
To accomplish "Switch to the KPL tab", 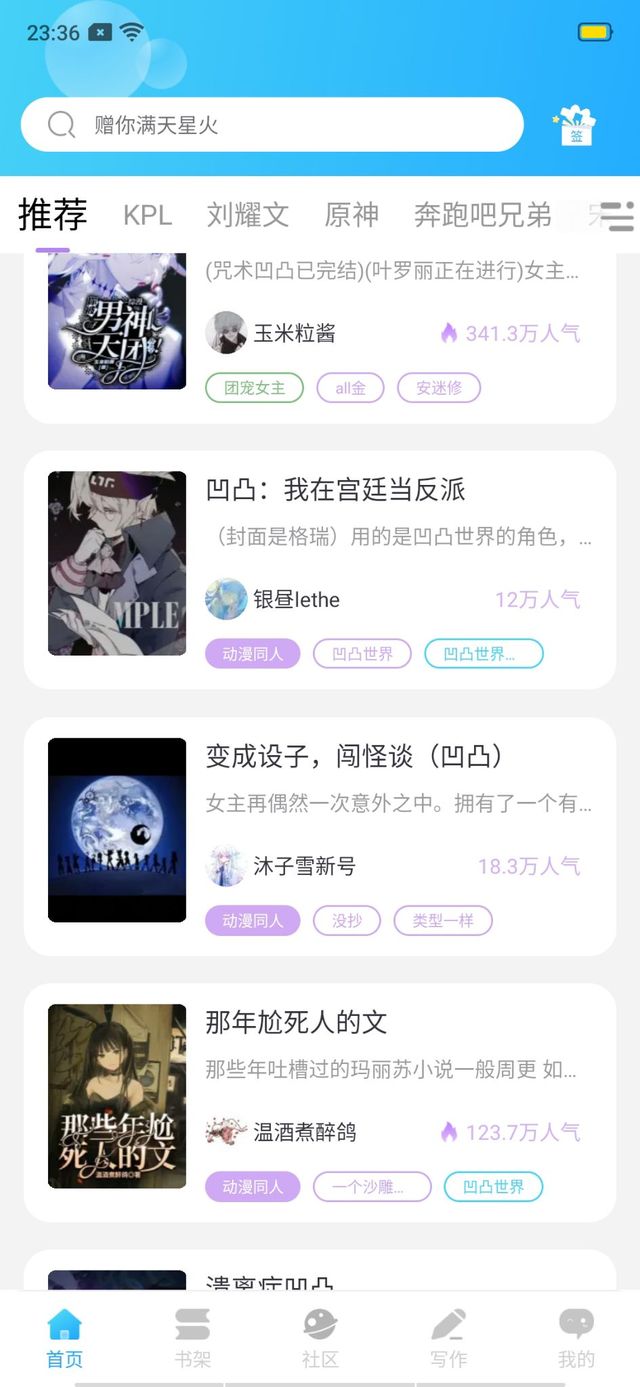I will 147,215.
